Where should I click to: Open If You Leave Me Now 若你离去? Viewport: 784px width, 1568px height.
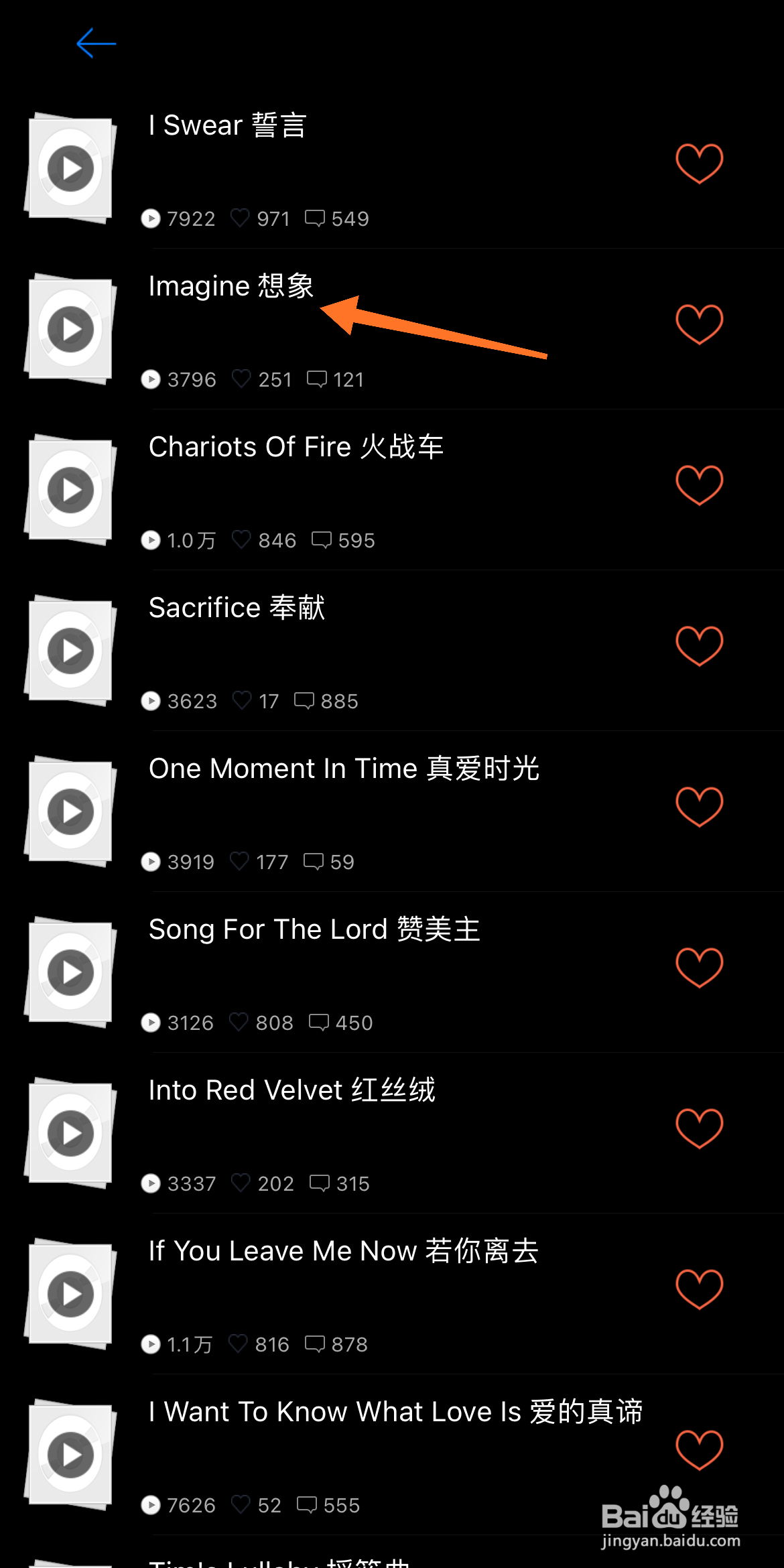(392, 1294)
